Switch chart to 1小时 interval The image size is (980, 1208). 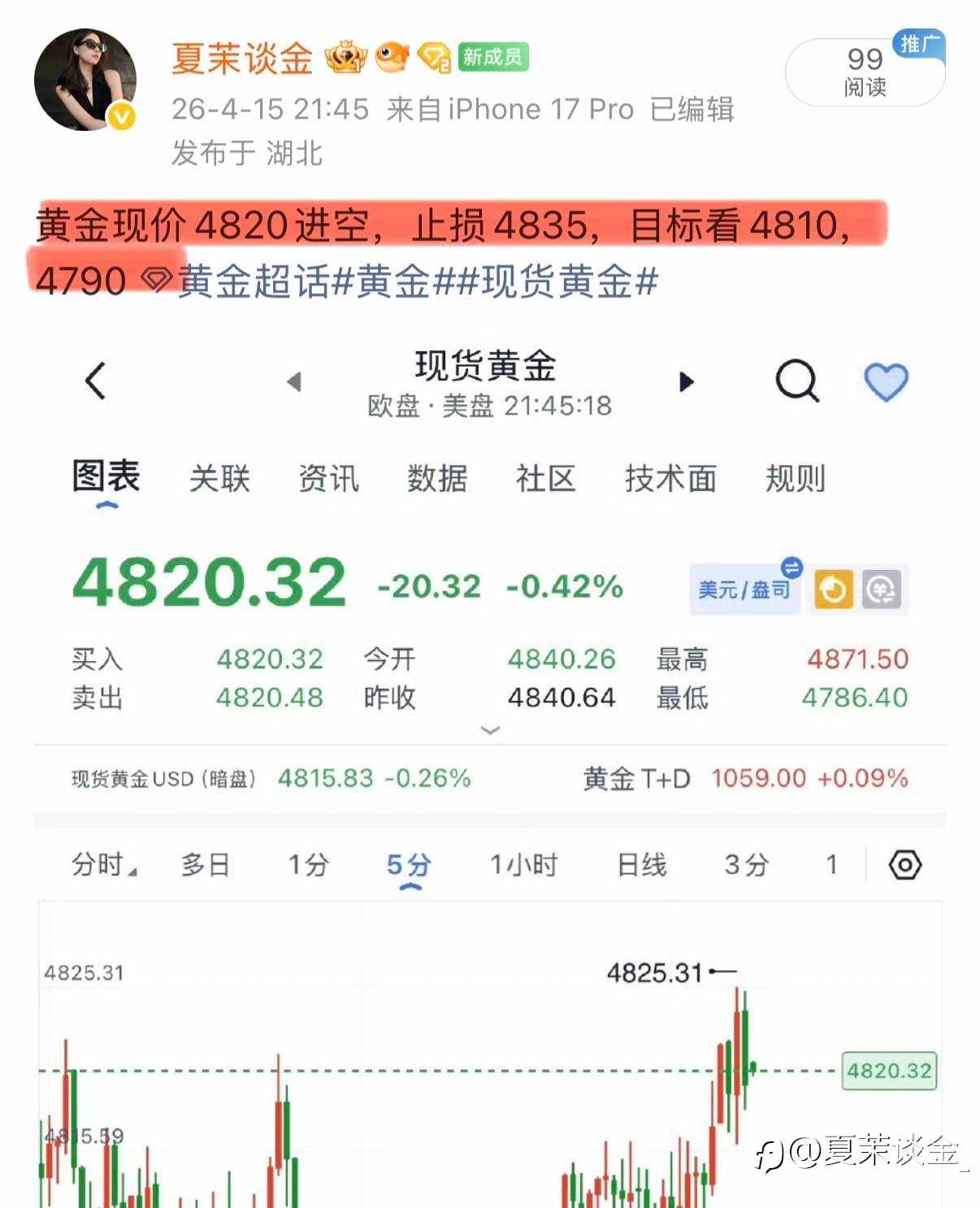523,865
